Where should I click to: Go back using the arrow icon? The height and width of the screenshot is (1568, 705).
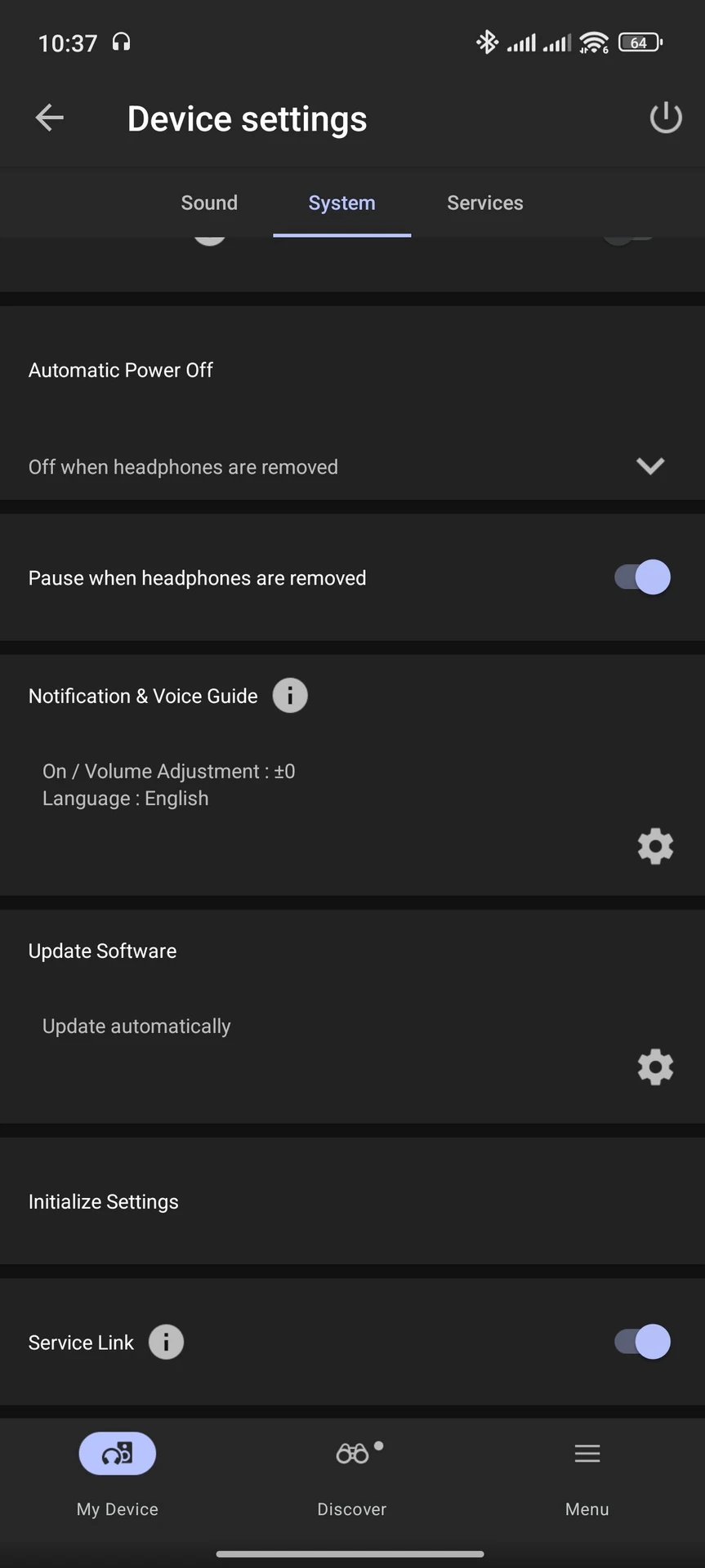point(50,118)
